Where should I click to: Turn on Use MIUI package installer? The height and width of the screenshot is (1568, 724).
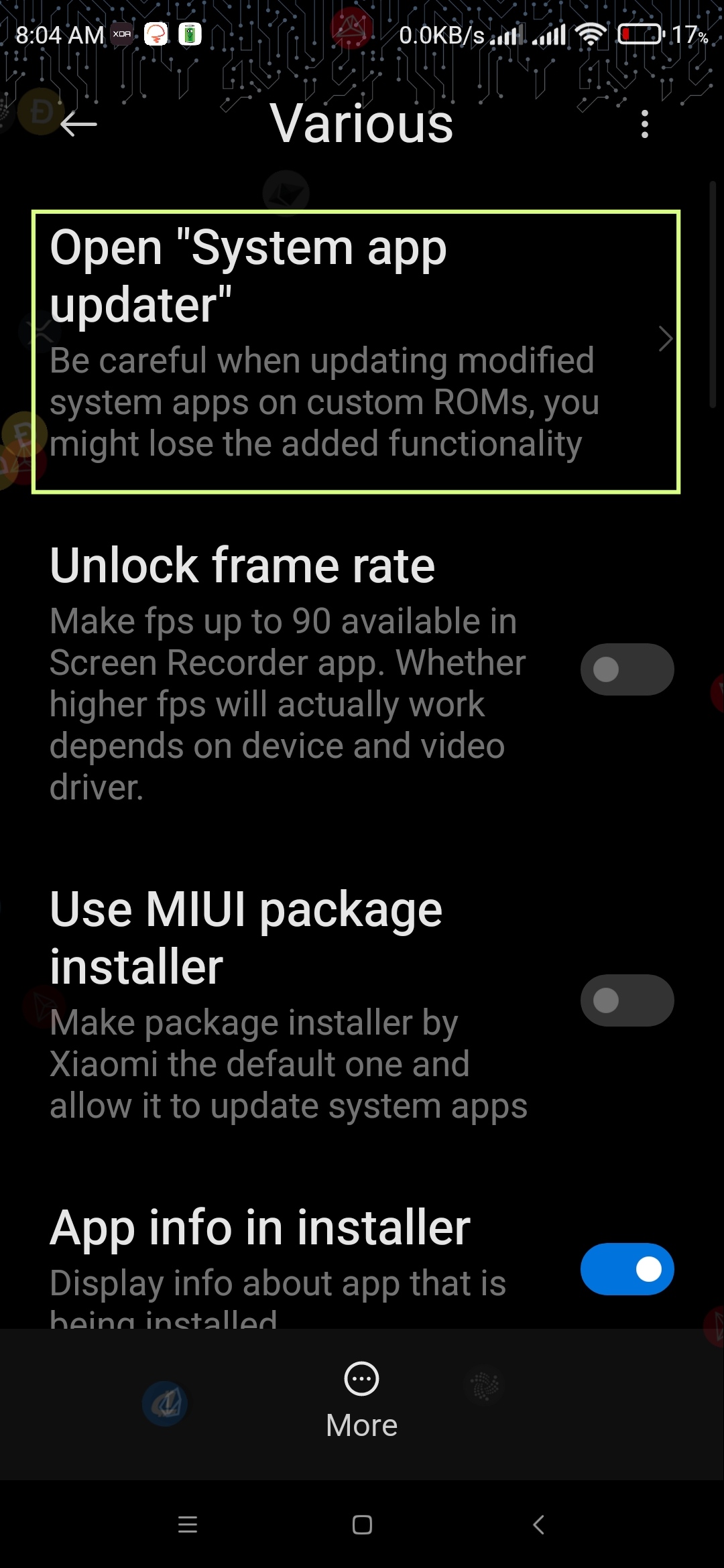[627, 1000]
